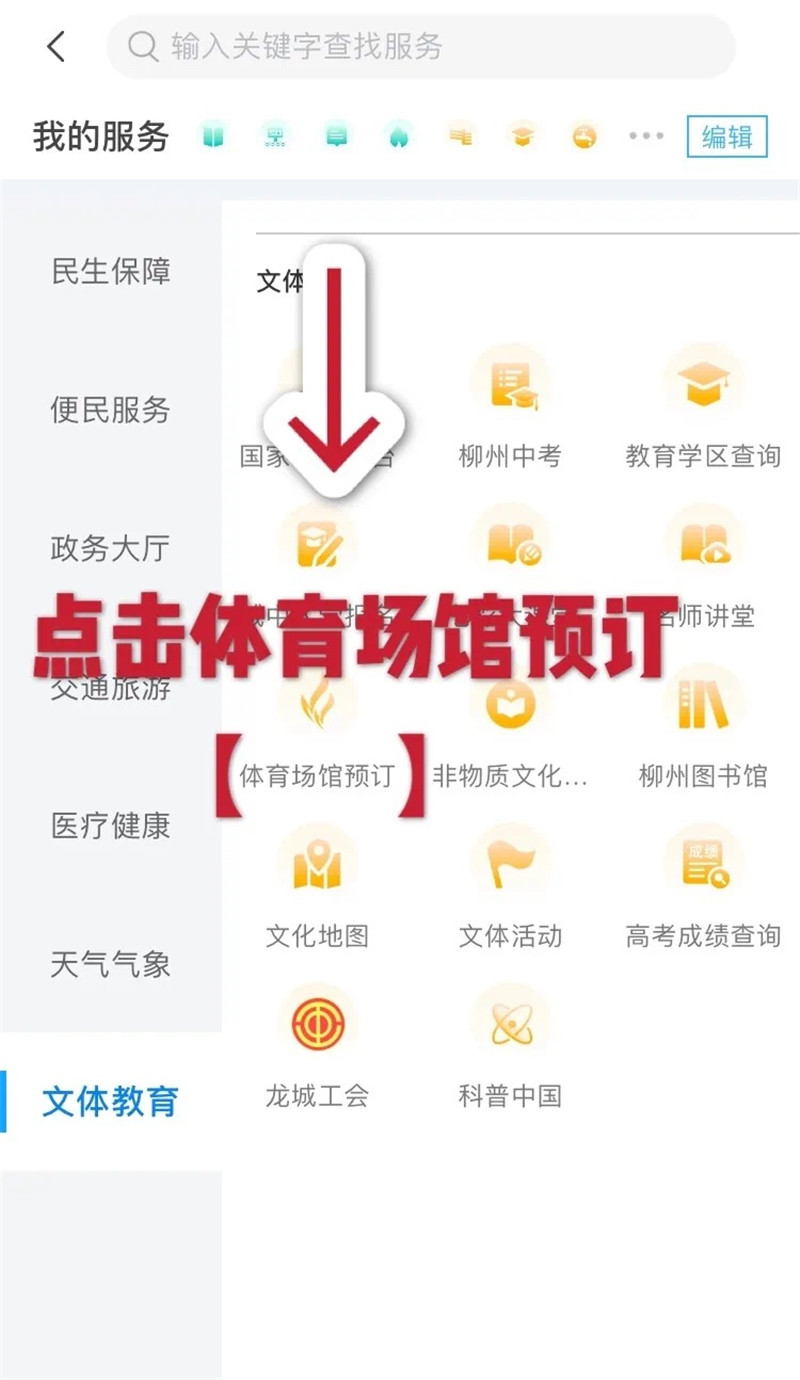The height and width of the screenshot is (1380, 800).
Task: Select the 文体教育 category
Action: click(110, 1101)
